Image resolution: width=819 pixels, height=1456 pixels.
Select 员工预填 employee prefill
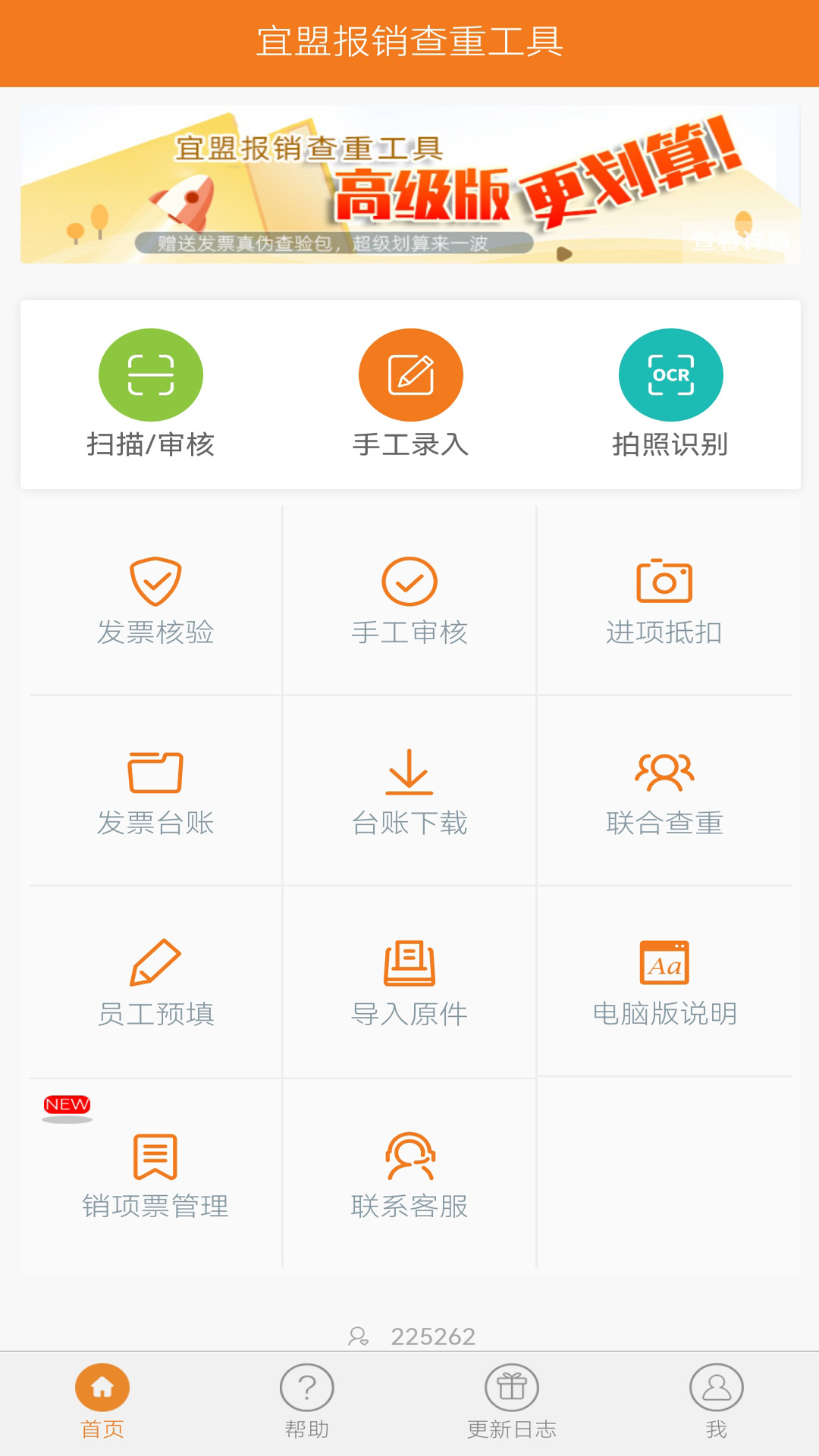click(x=155, y=982)
